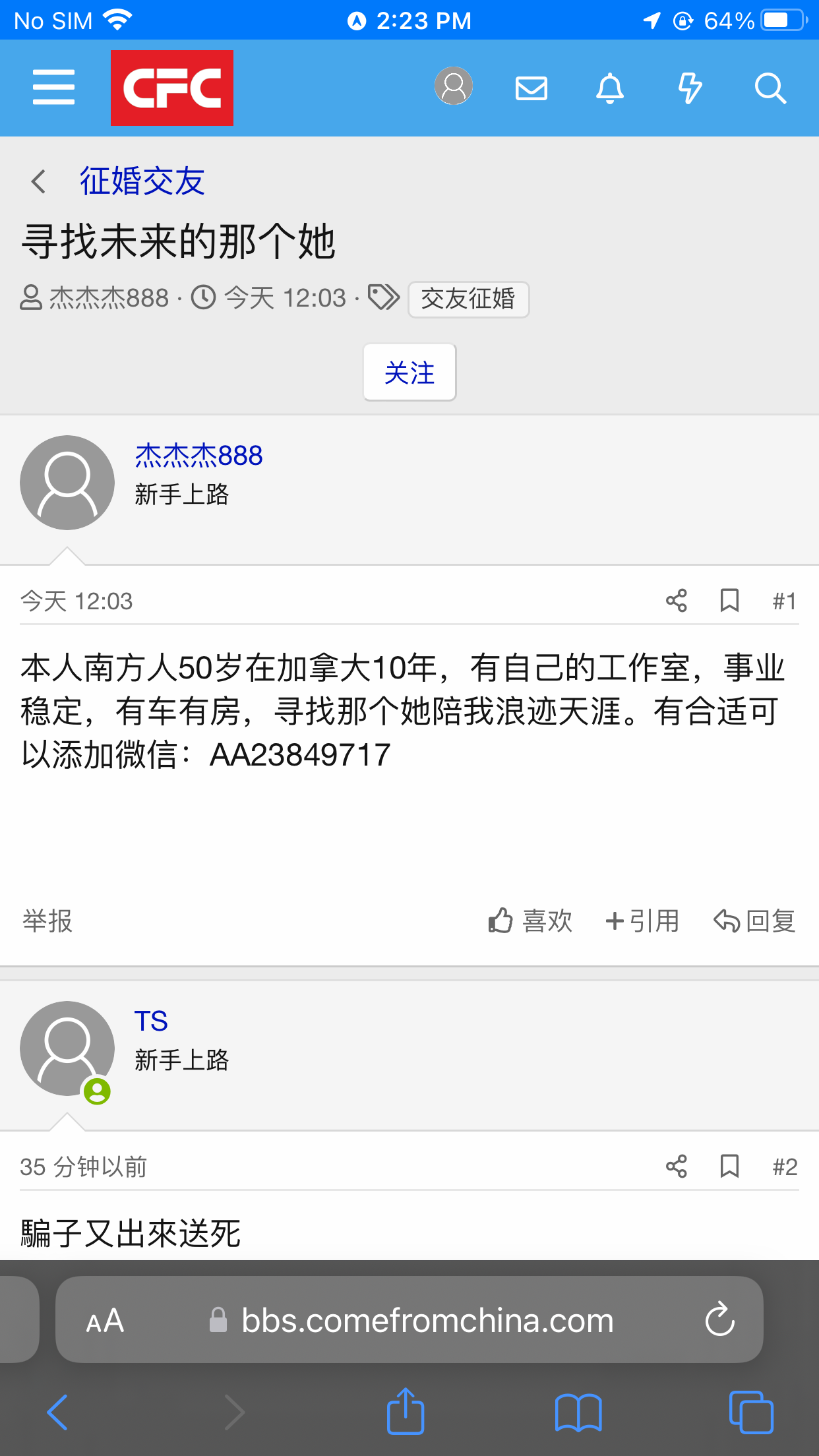Viewport: 819px width, 1456px height.
Task: Like the first post with 喜欢
Action: click(531, 921)
